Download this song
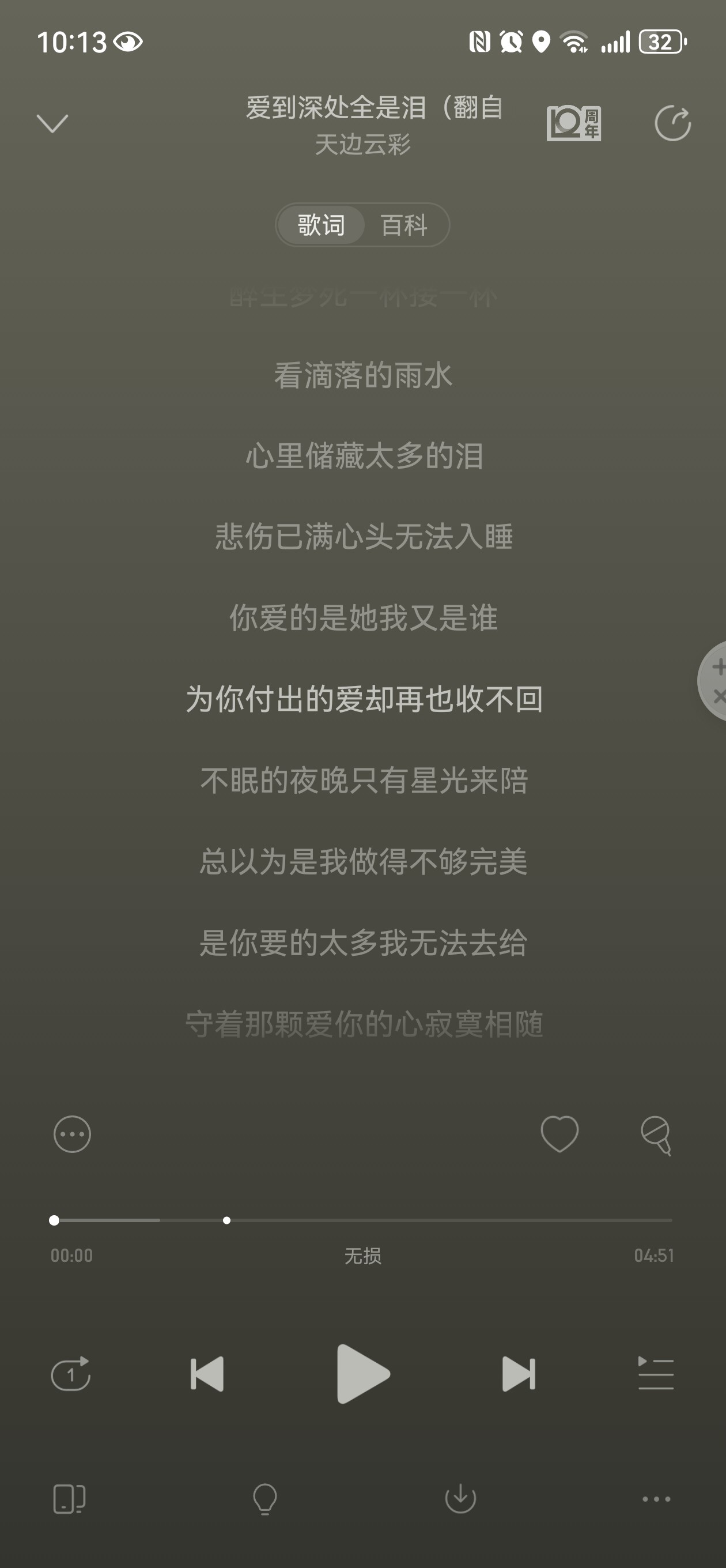The width and height of the screenshot is (726, 1568). (x=461, y=1499)
